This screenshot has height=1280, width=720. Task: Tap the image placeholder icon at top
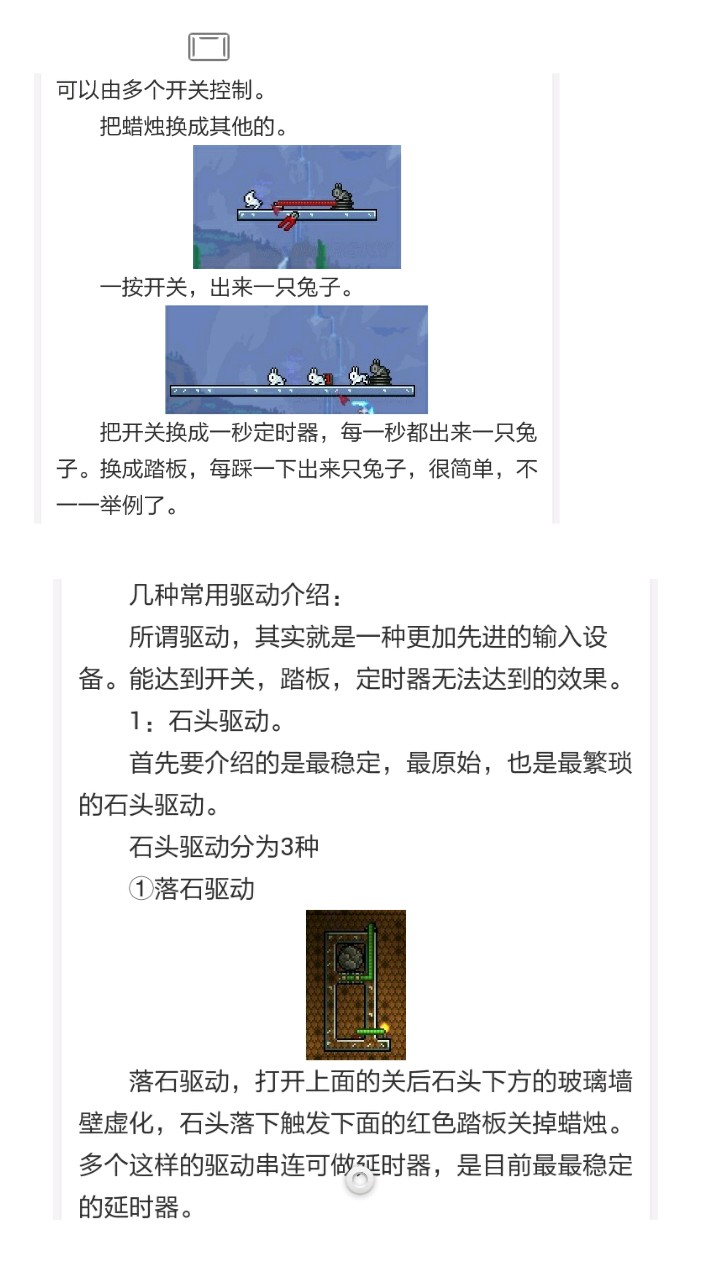(x=209, y=46)
